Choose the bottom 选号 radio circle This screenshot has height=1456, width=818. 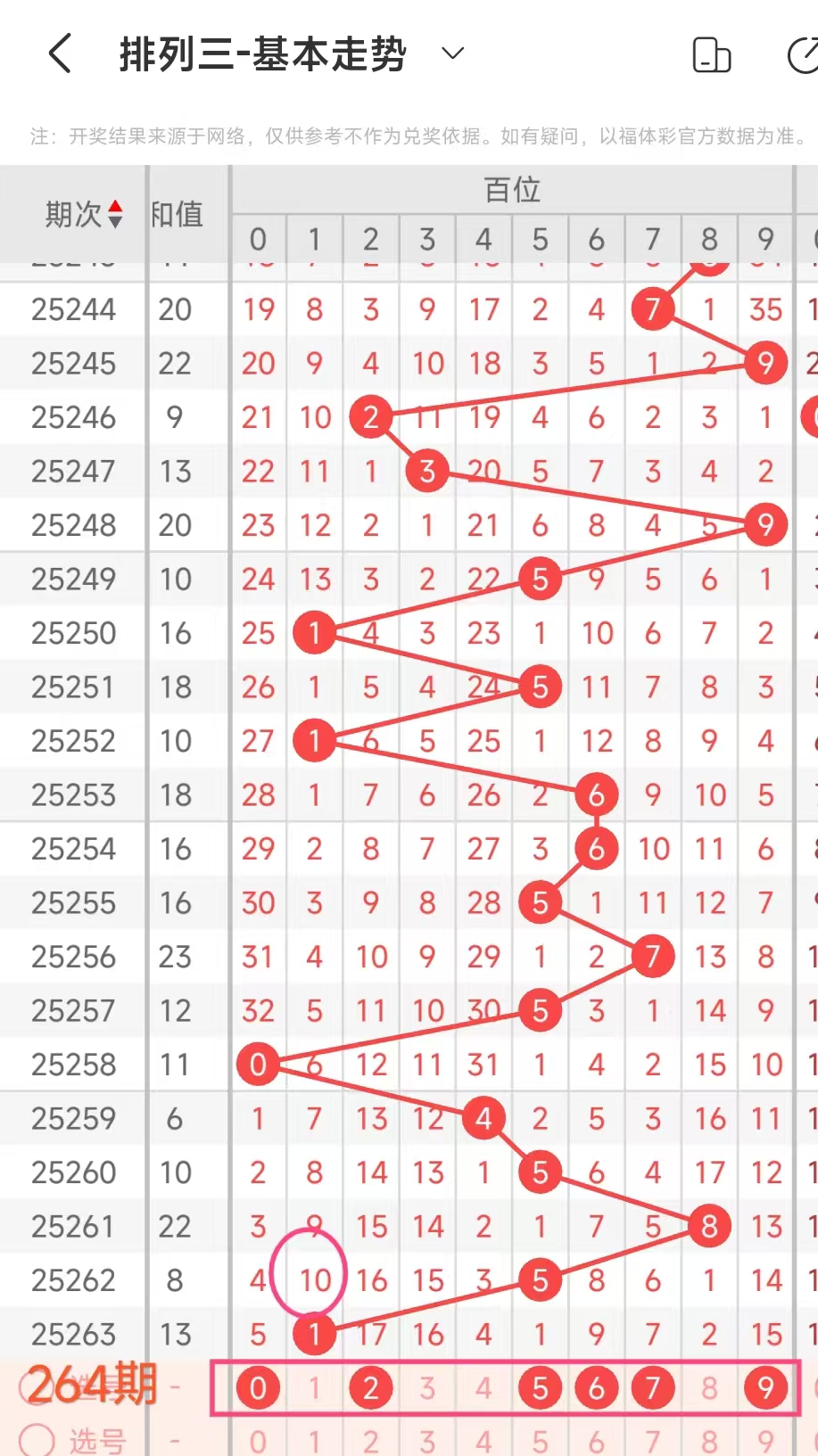tap(37, 1439)
